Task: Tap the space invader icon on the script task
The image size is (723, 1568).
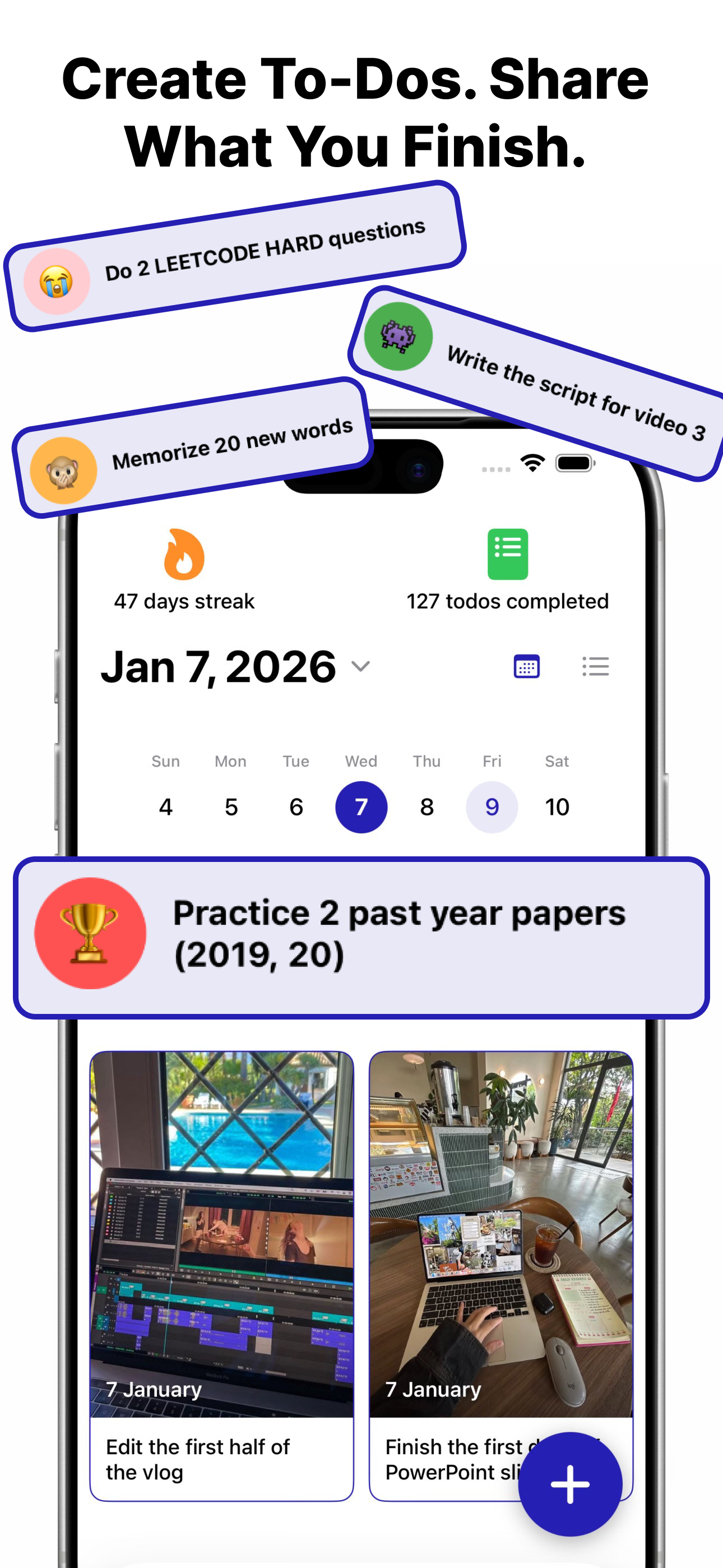Action: click(x=397, y=338)
